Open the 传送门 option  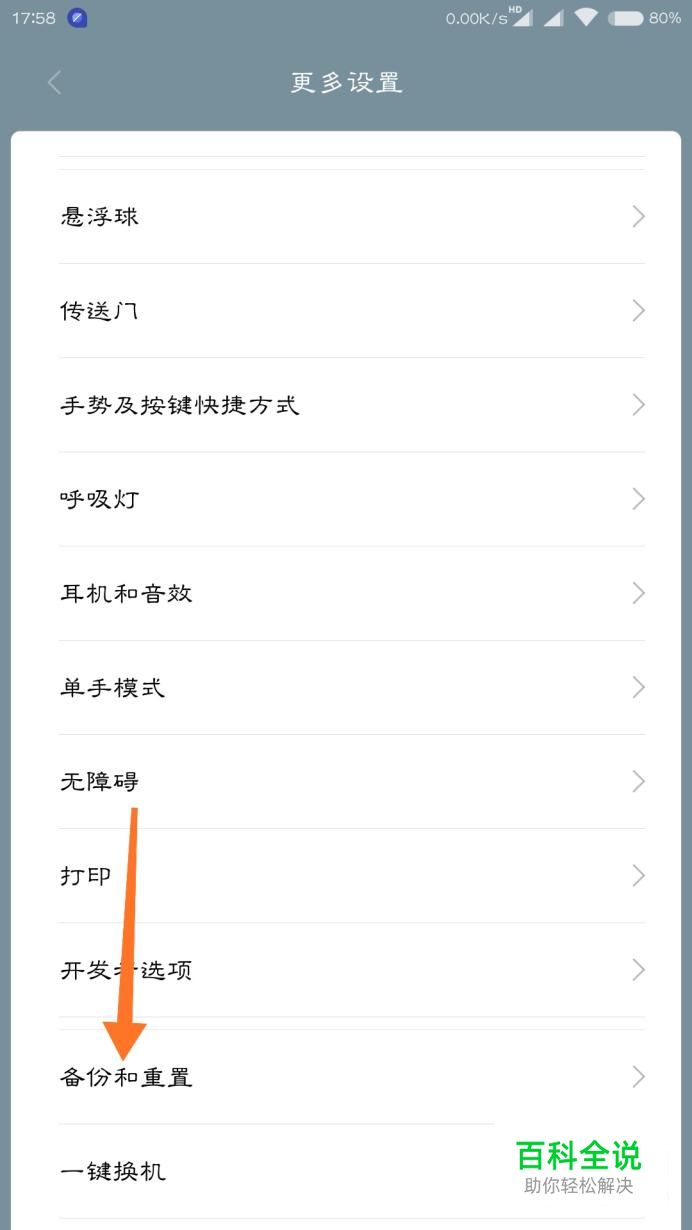click(350, 311)
